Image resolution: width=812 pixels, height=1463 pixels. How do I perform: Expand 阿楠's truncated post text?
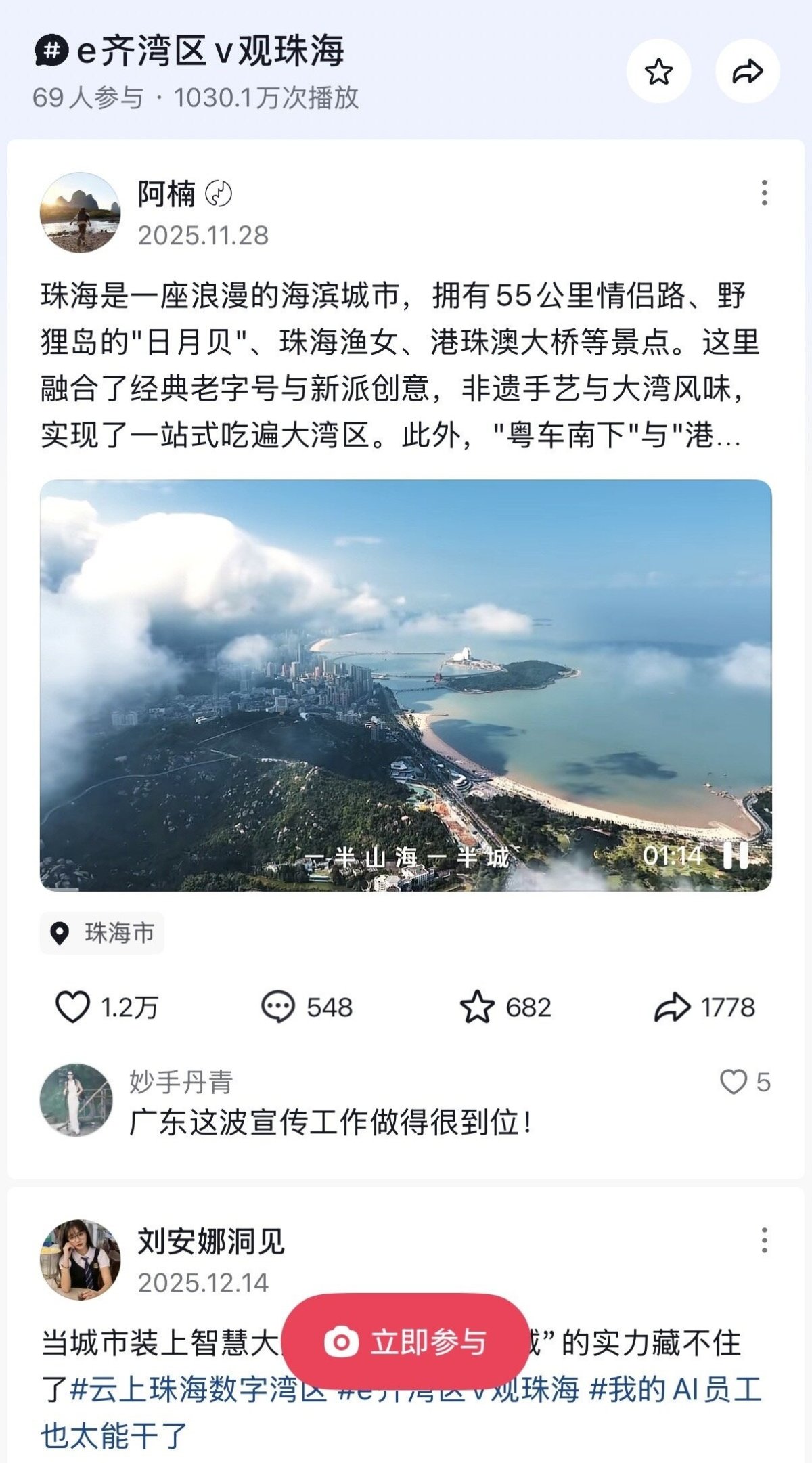tap(727, 435)
